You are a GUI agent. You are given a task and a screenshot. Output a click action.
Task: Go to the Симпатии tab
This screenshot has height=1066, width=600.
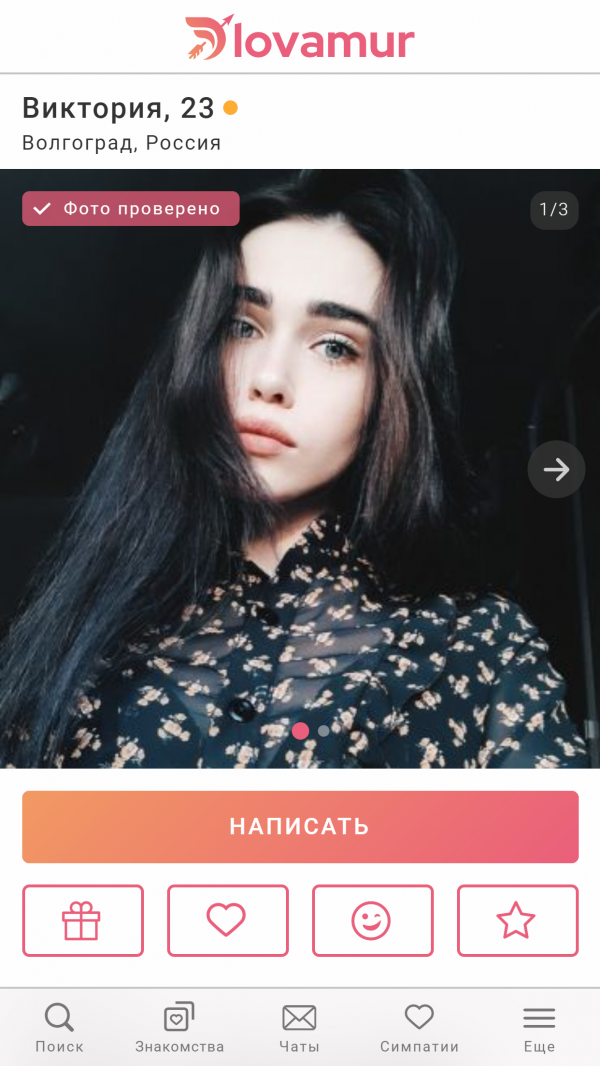point(419,1028)
